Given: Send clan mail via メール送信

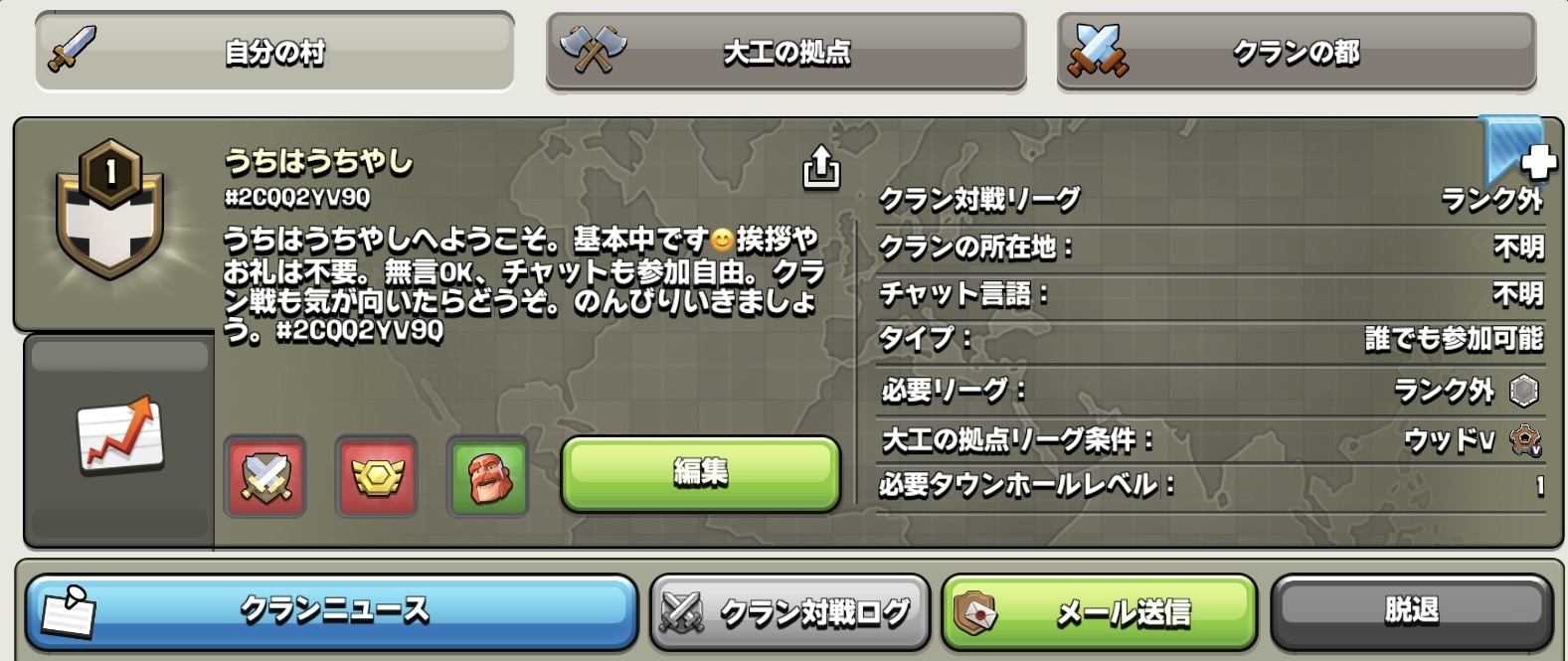Looking at the screenshot, I should pyautogui.click(x=1099, y=611).
